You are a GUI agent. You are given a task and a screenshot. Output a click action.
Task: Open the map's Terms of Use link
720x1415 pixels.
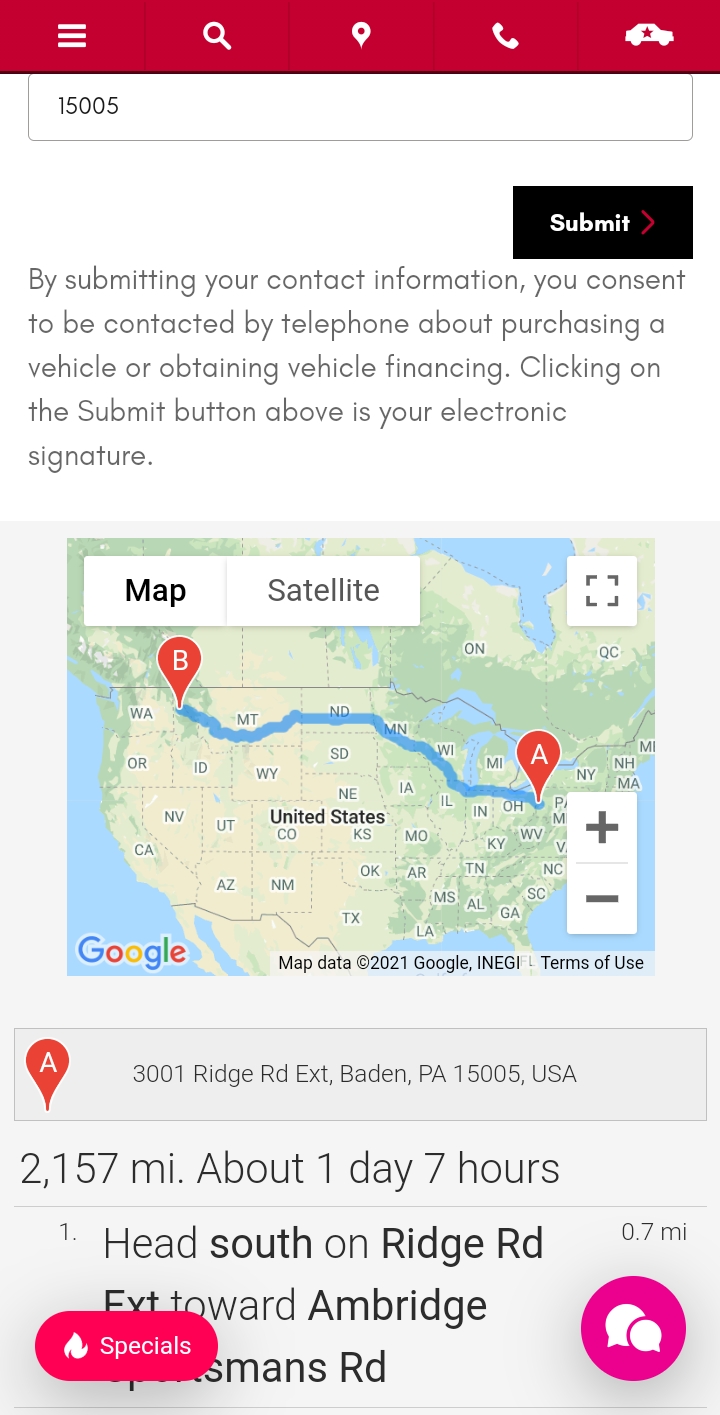[x=592, y=963]
